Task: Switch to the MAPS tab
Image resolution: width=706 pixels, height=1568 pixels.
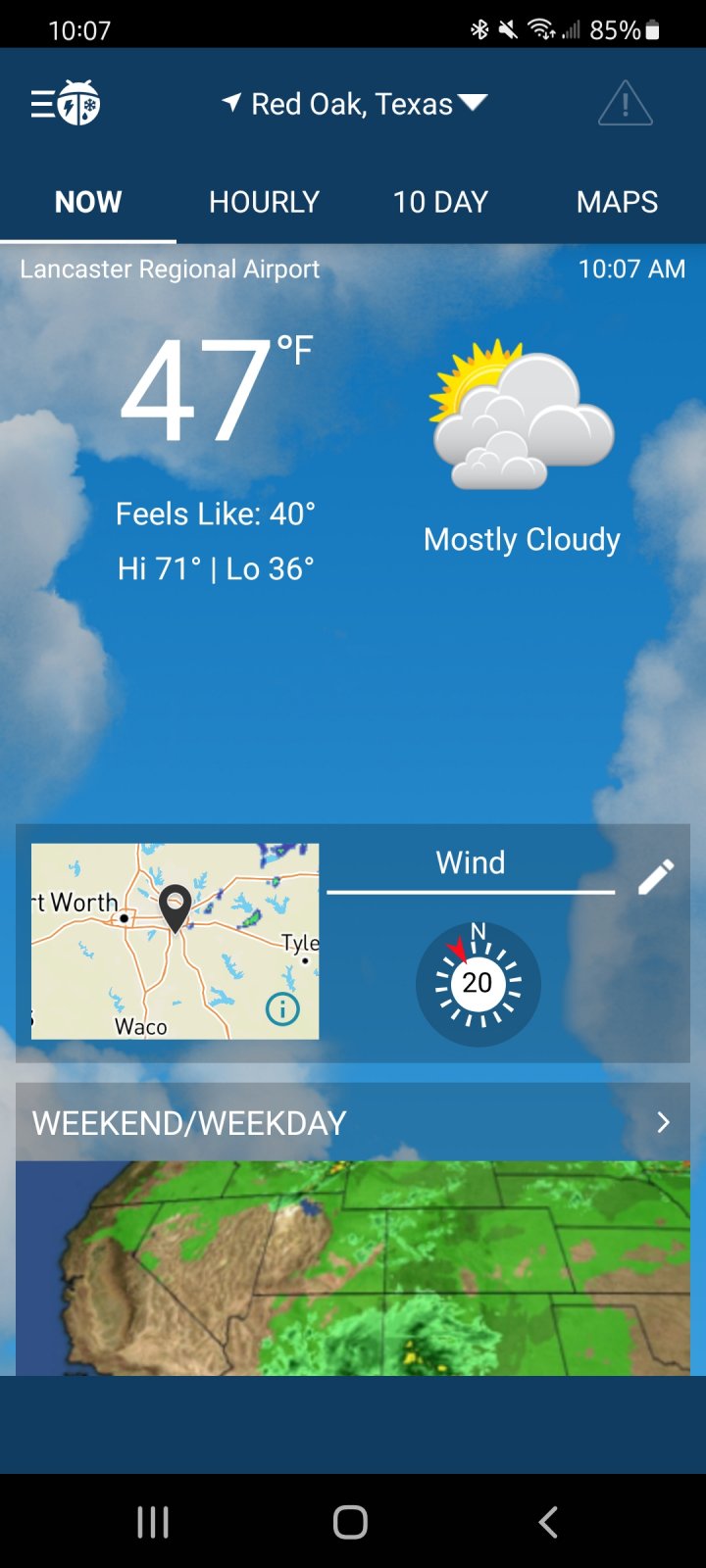Action: [x=617, y=202]
